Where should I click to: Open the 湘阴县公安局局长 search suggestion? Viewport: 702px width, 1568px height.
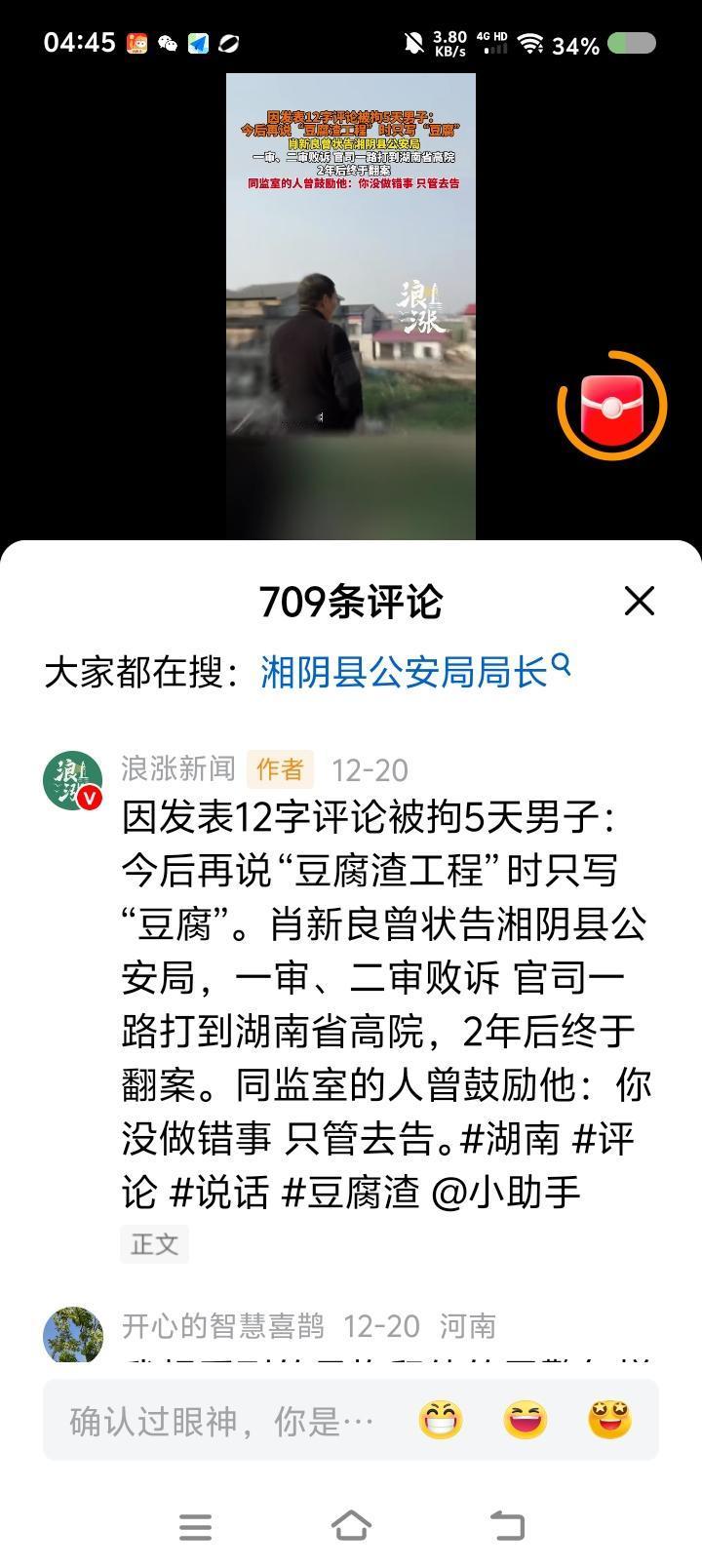[x=400, y=665]
